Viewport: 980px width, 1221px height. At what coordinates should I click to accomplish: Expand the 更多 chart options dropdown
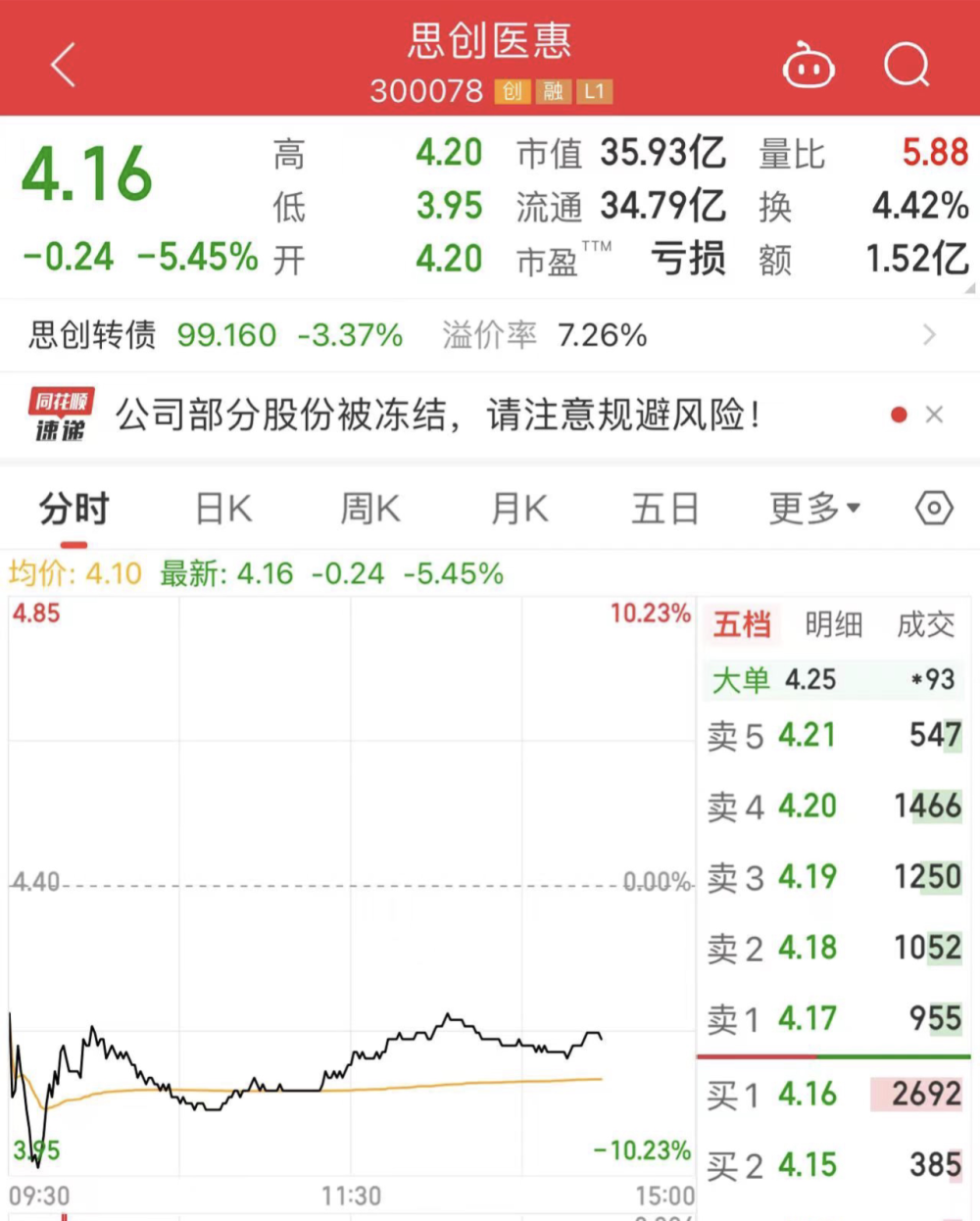tap(813, 510)
